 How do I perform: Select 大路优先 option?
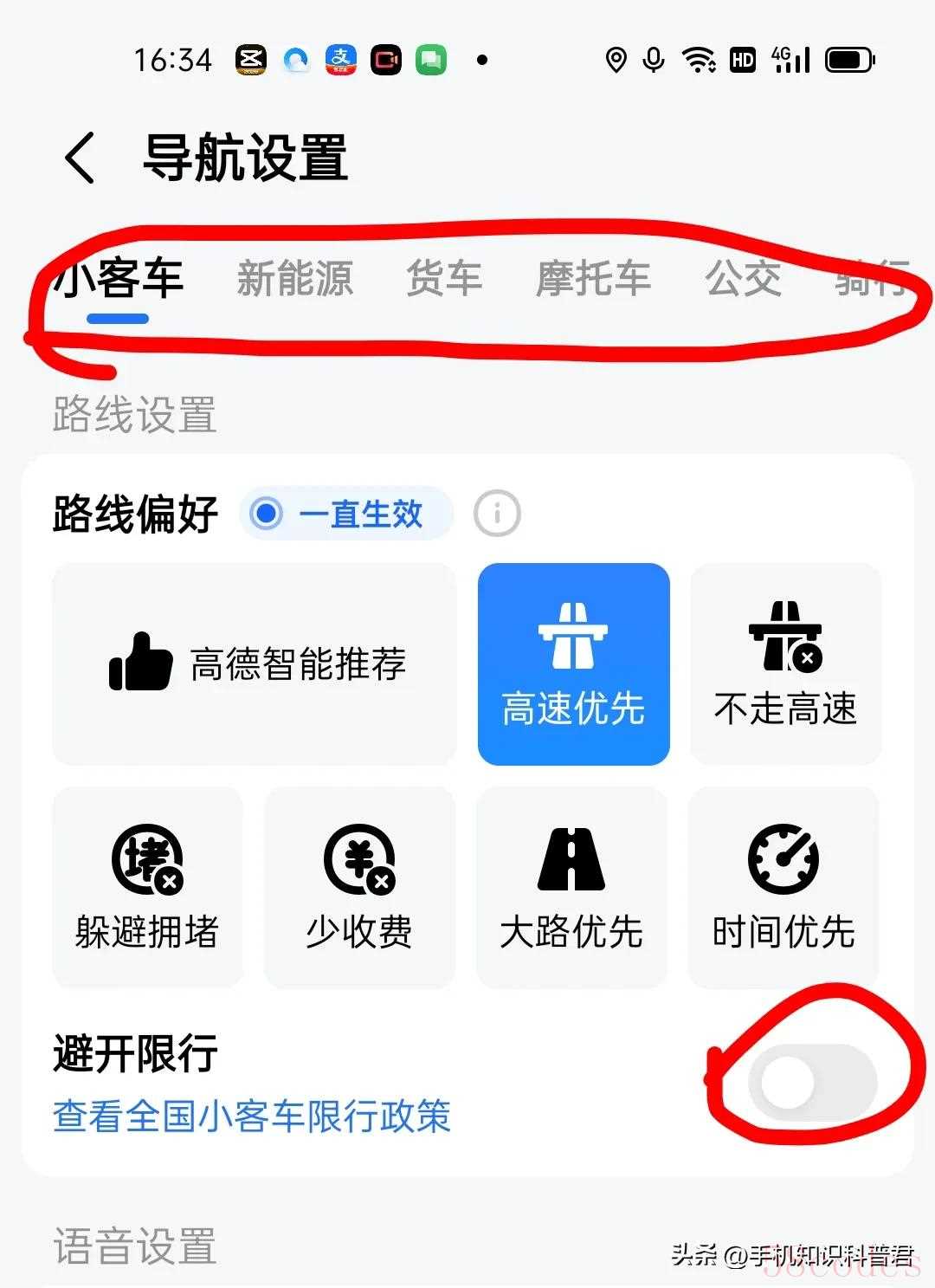pyautogui.click(x=571, y=887)
